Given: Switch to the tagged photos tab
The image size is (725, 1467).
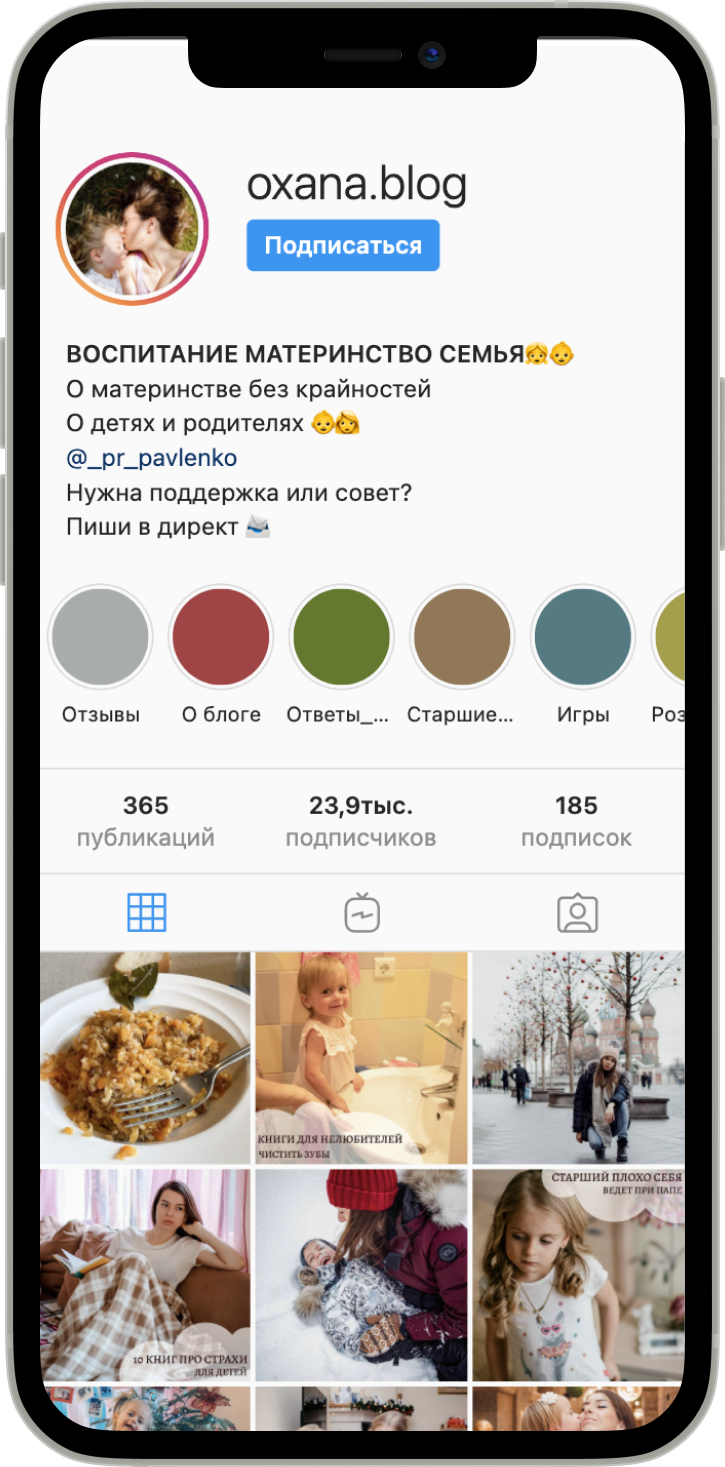Looking at the screenshot, I should pyautogui.click(x=577, y=912).
